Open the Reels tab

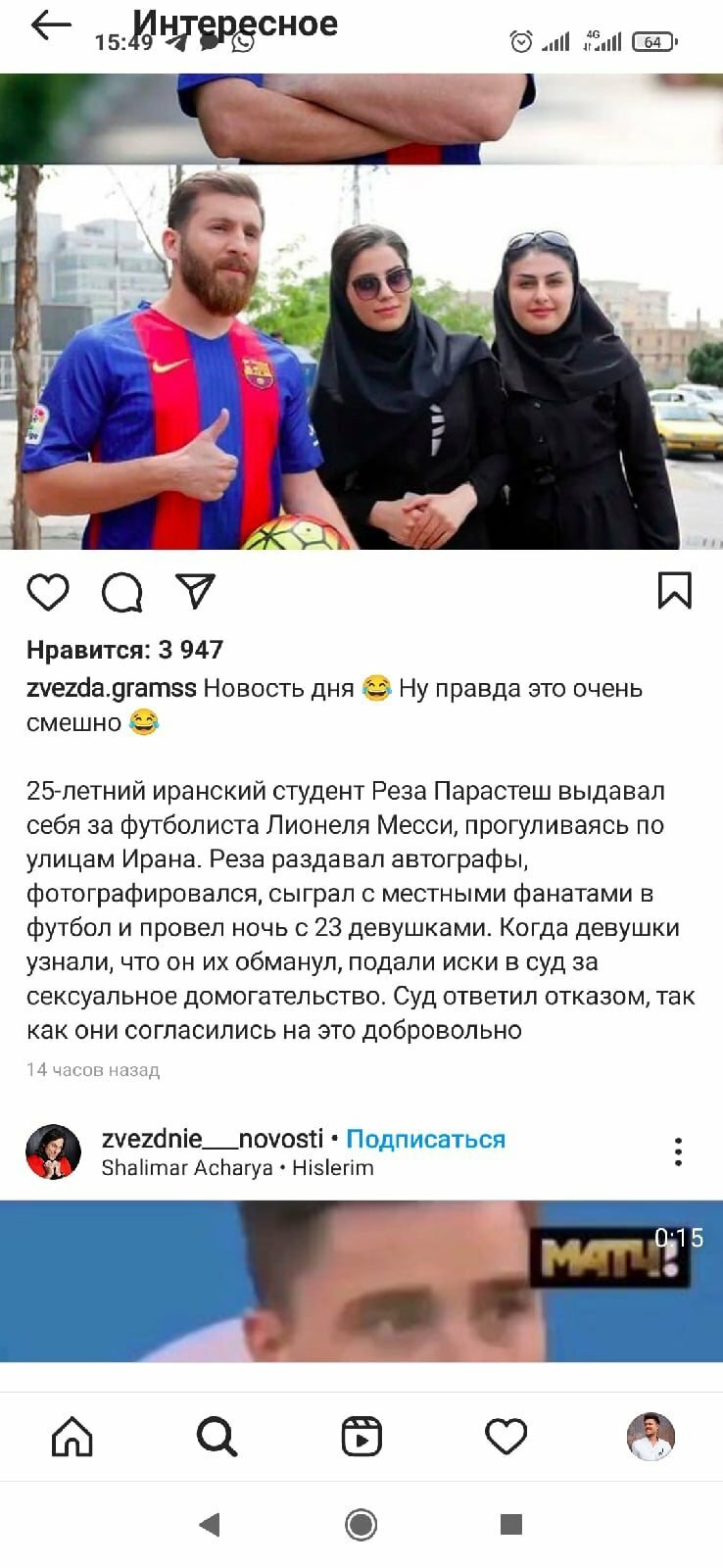click(x=361, y=1437)
